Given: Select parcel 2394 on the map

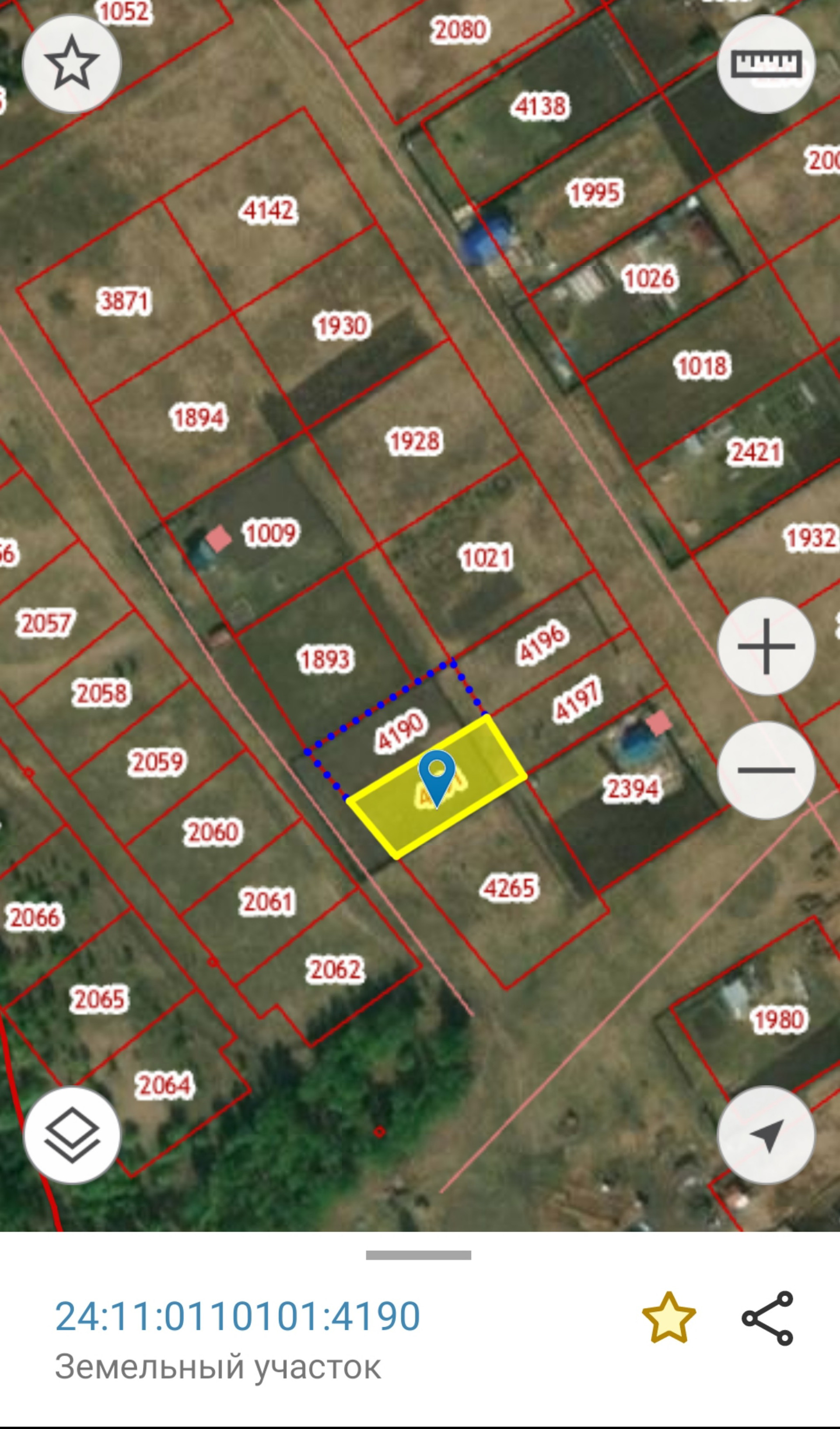Looking at the screenshot, I should coord(632,788).
